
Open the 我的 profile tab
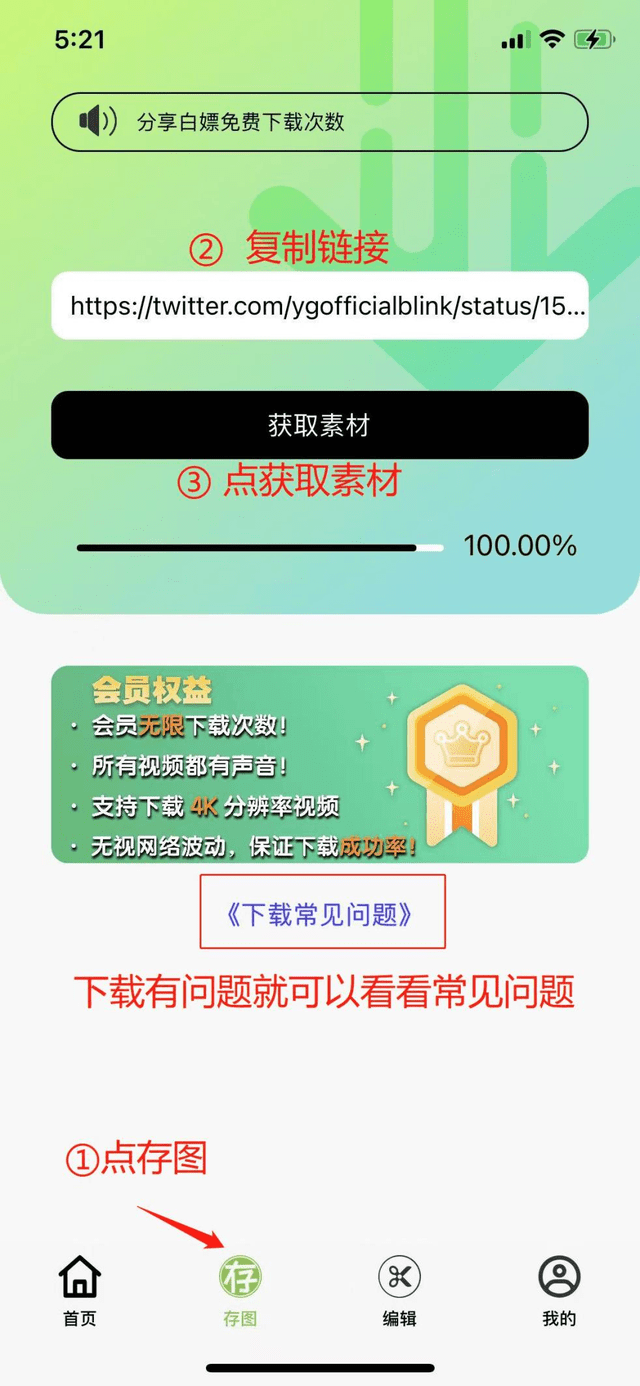[559, 1290]
